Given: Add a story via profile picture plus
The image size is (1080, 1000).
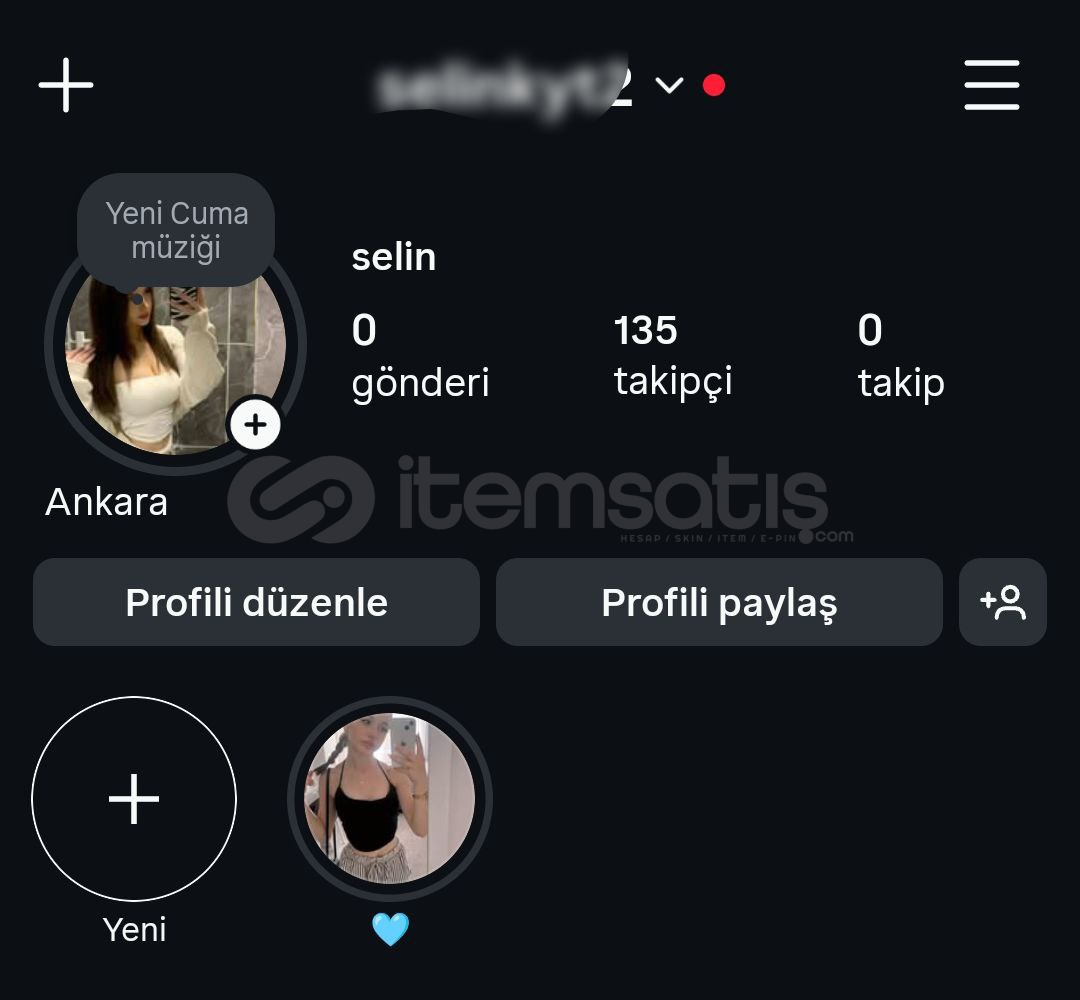Looking at the screenshot, I should coord(256,425).
